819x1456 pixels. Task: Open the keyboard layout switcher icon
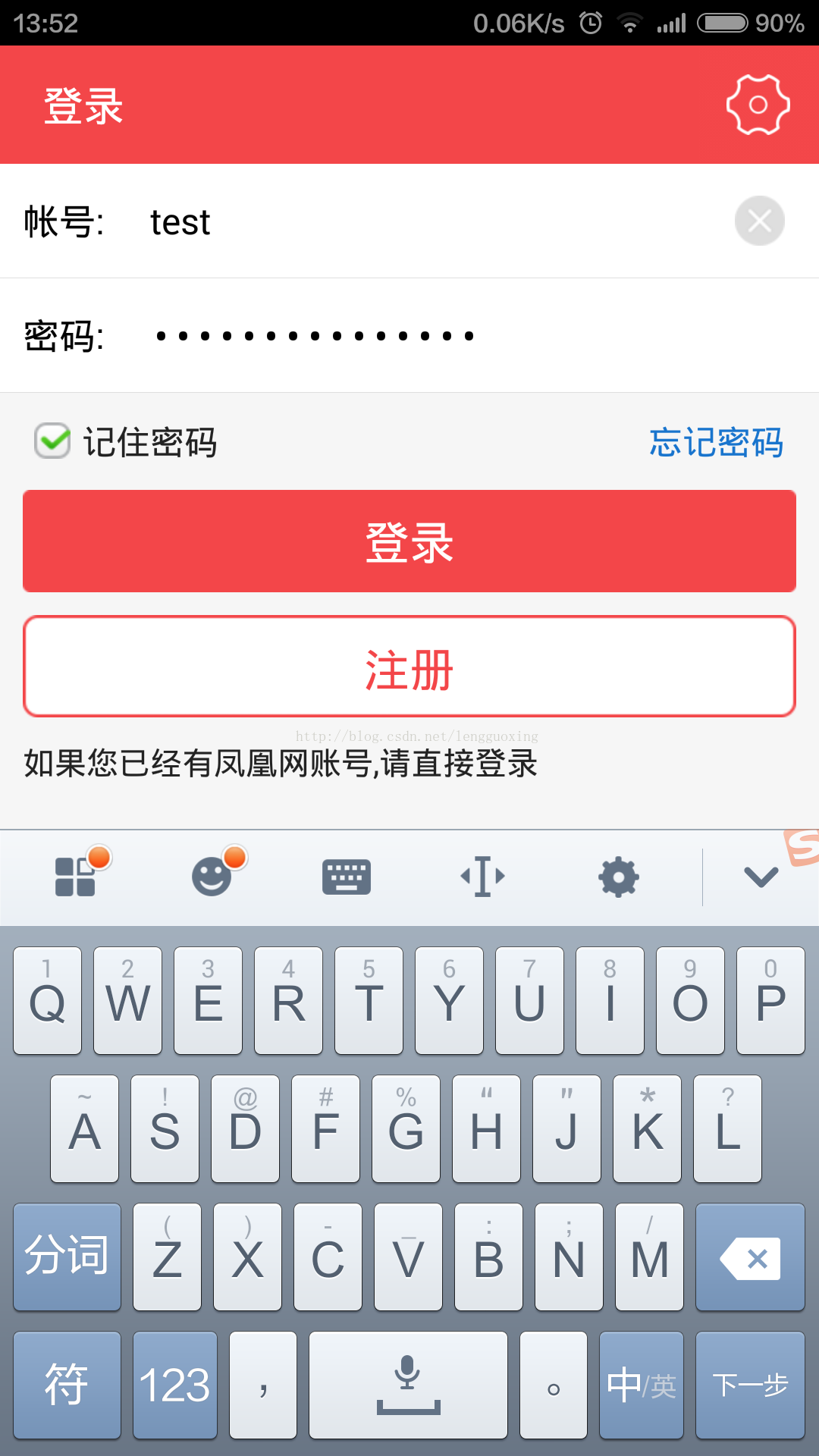(x=347, y=877)
